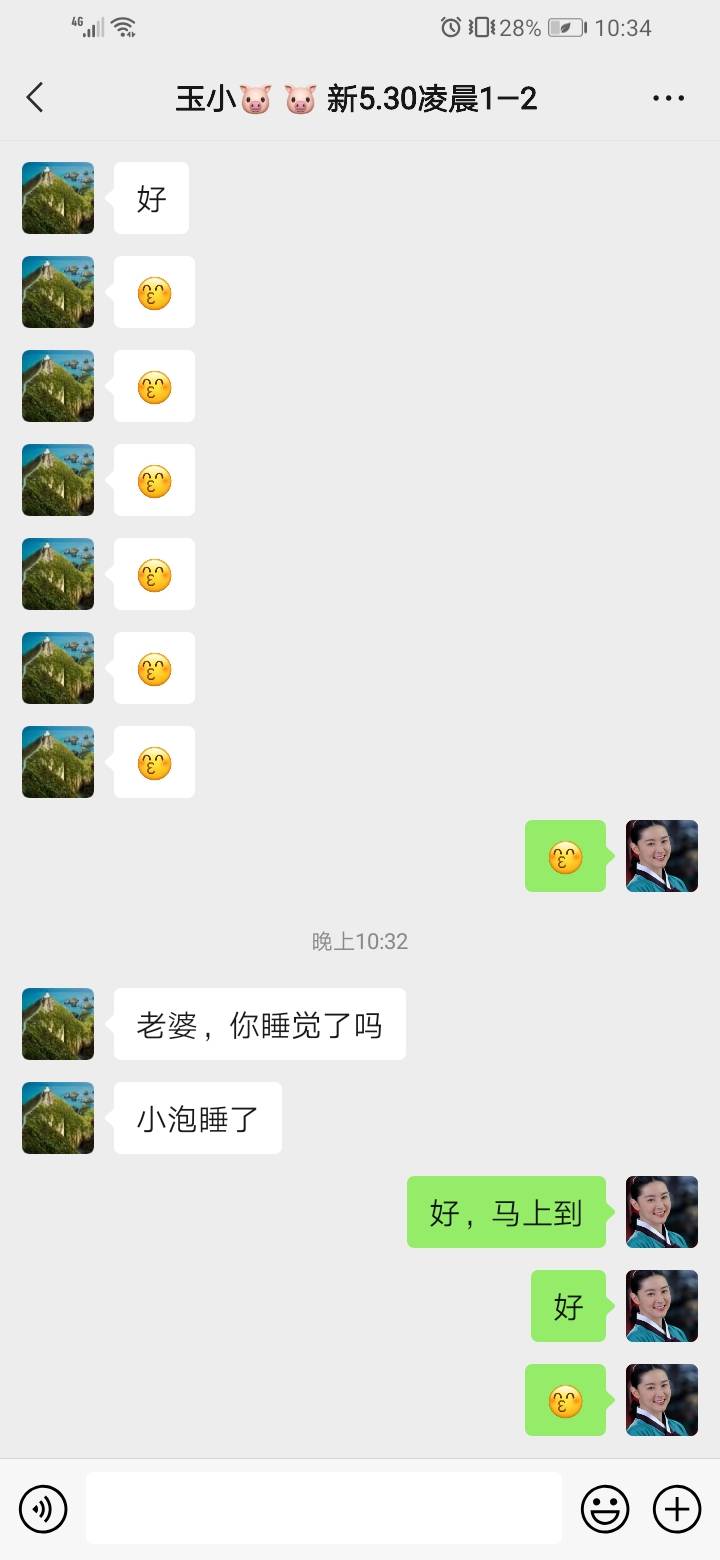Tap the plus icon for more attachments
The image size is (720, 1560).
coord(678,1508)
